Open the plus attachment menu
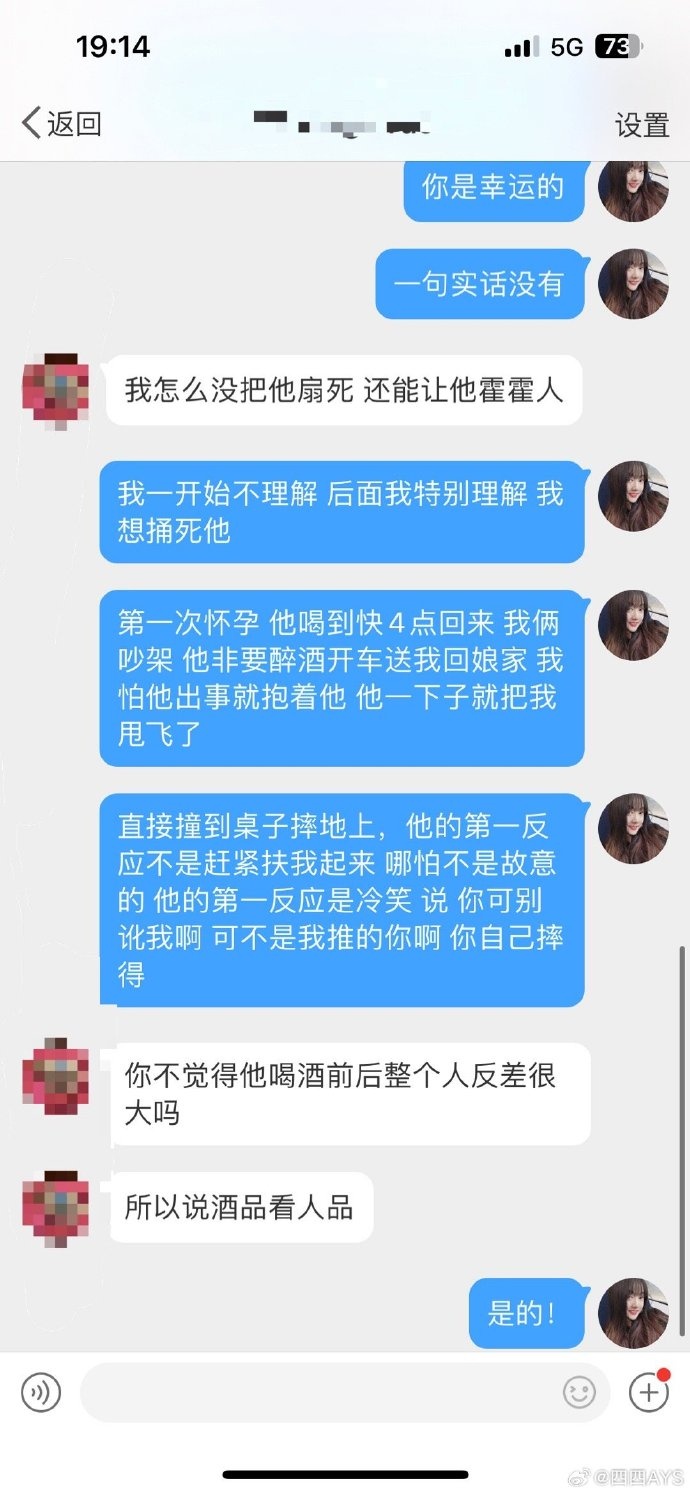 coord(648,1392)
